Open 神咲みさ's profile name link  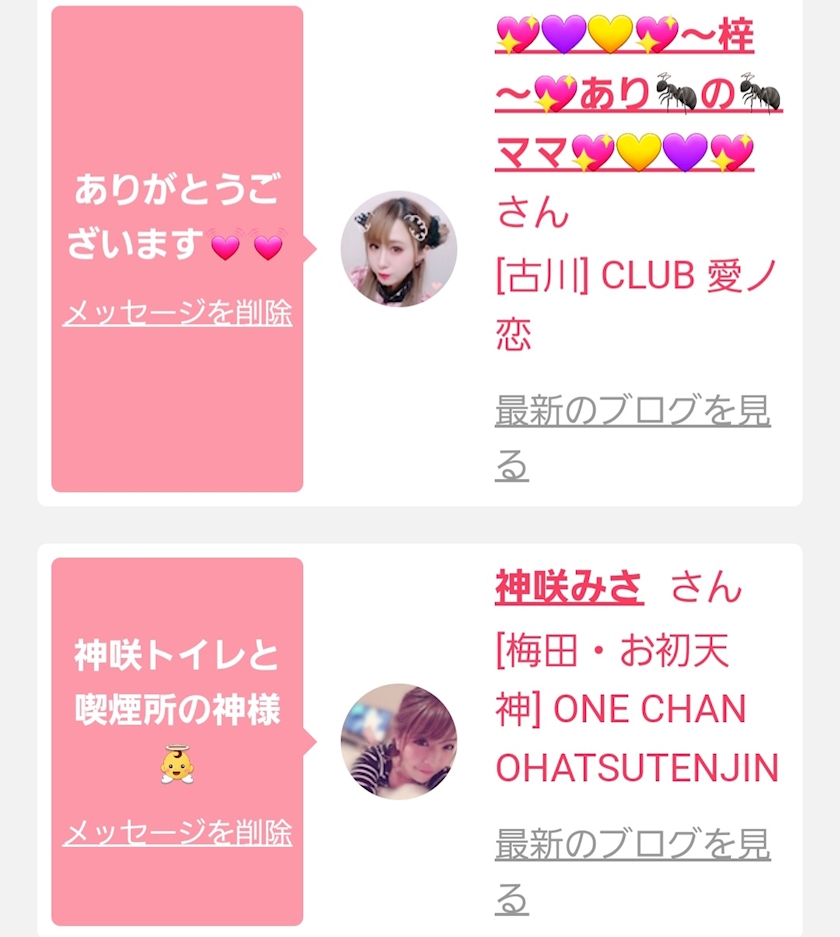[x=569, y=587]
